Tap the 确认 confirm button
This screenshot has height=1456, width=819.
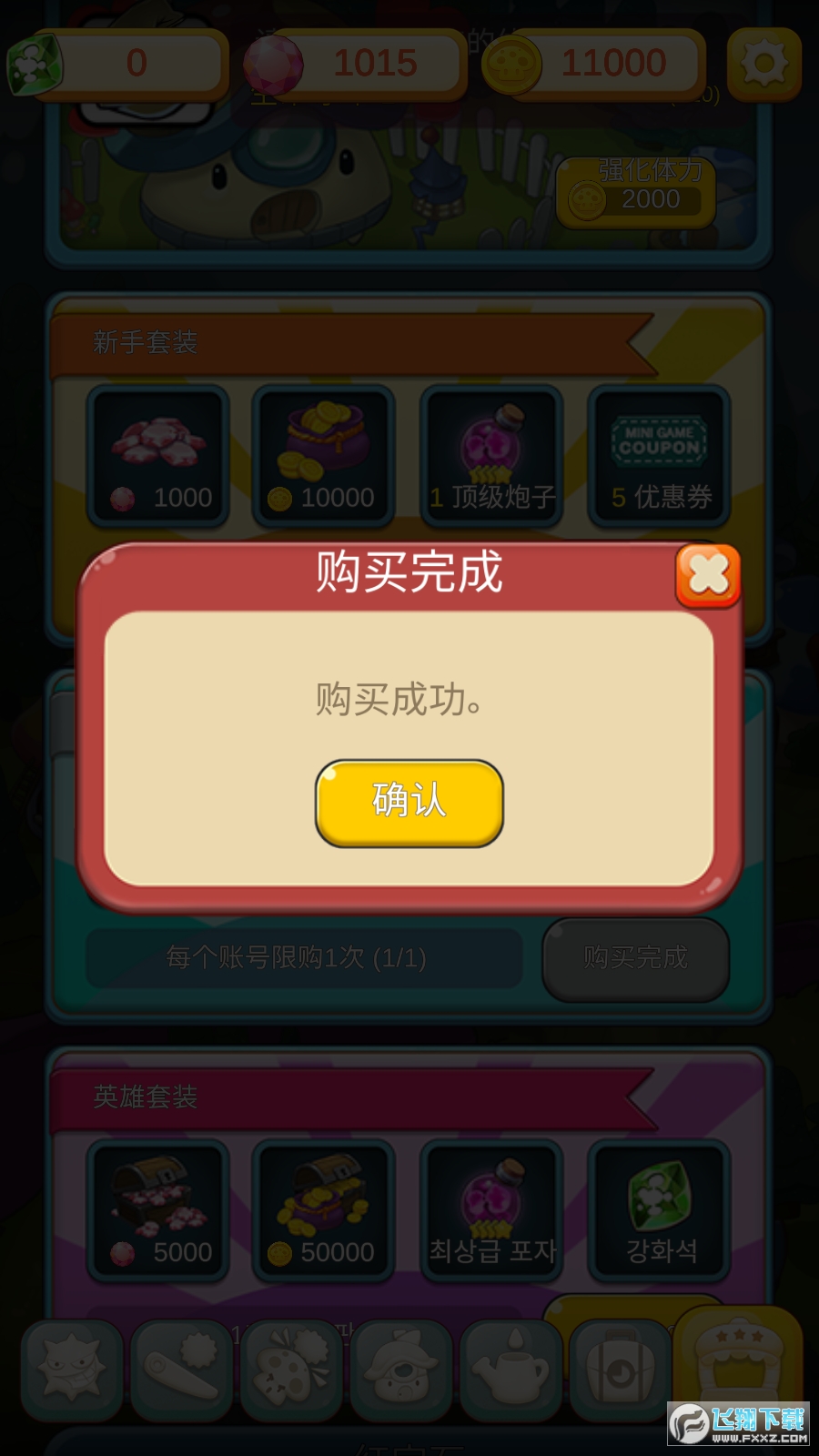[409, 803]
